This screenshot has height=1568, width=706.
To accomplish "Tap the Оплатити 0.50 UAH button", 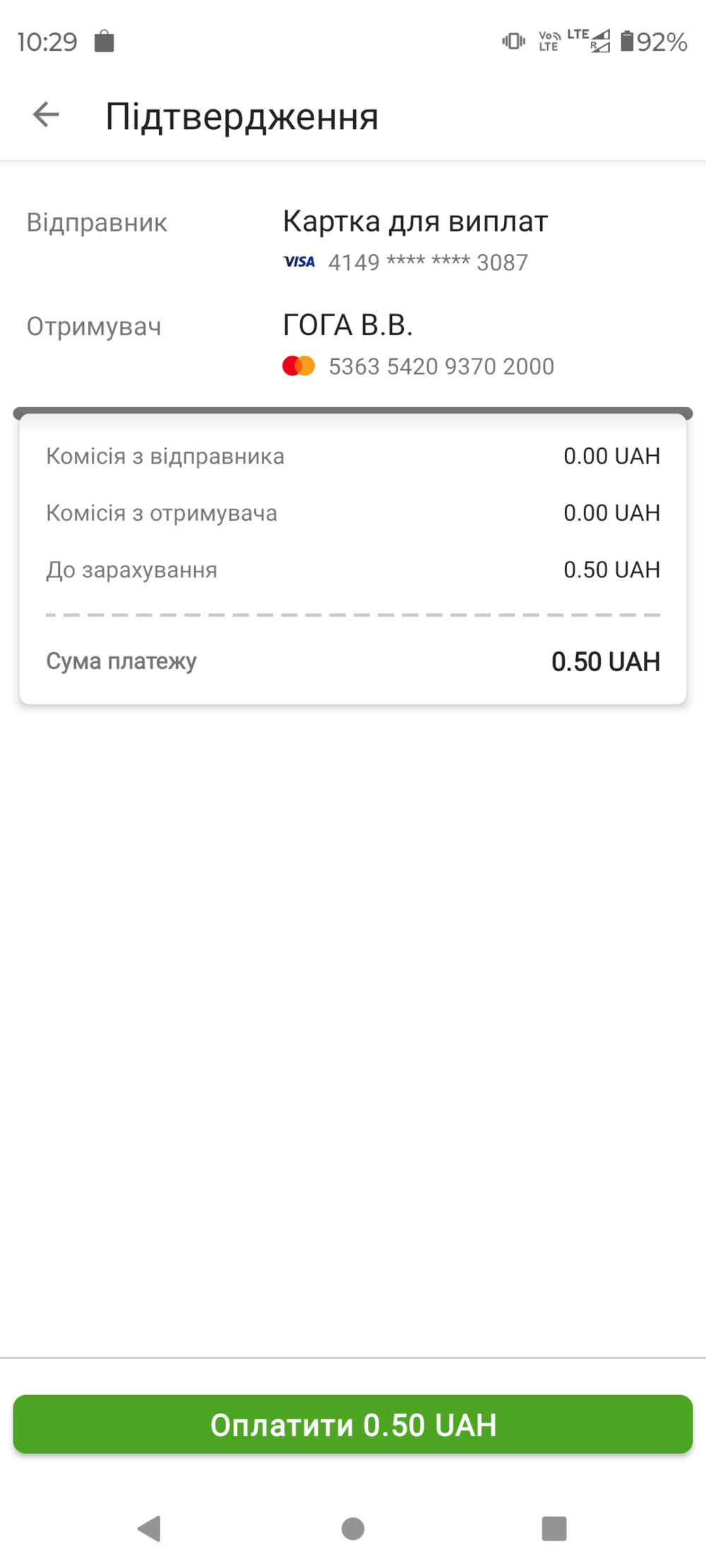I will click(x=353, y=1424).
